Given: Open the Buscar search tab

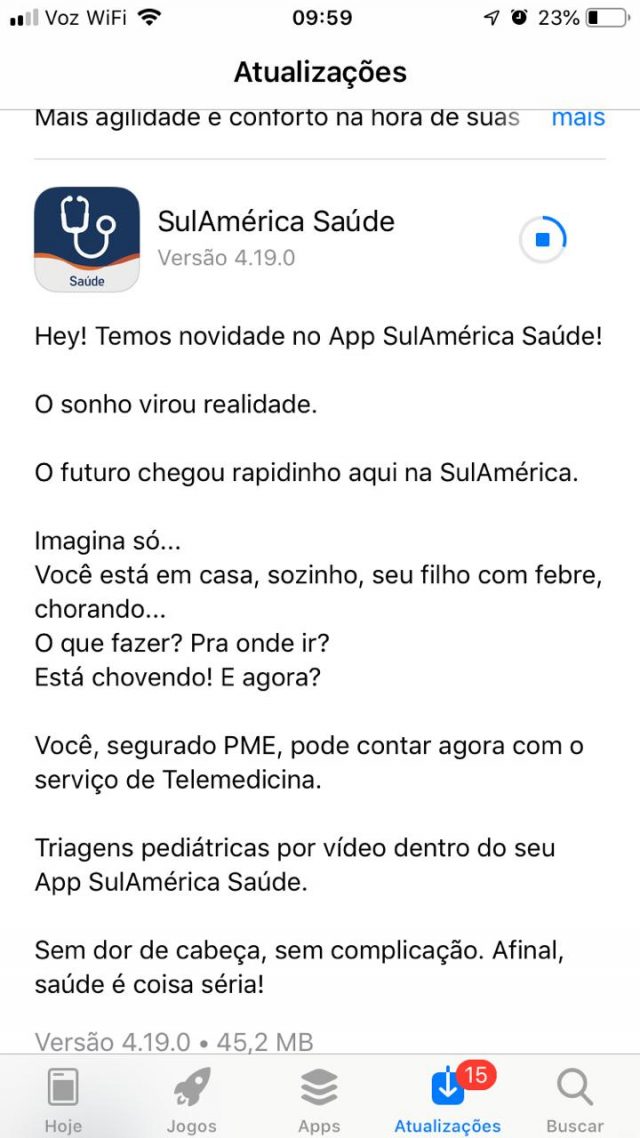Looking at the screenshot, I should 575,1098.
